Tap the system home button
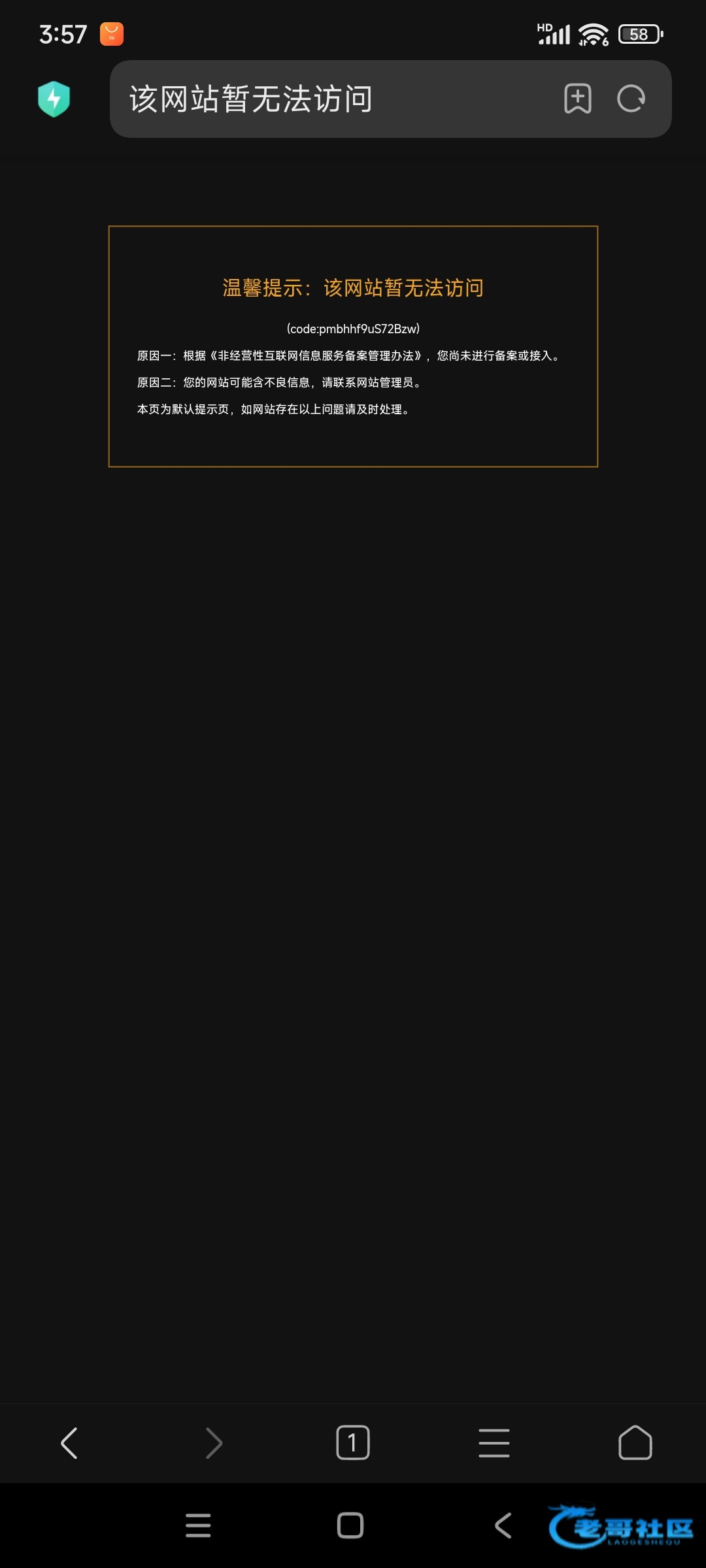This screenshot has width=706, height=1568. [350, 1526]
